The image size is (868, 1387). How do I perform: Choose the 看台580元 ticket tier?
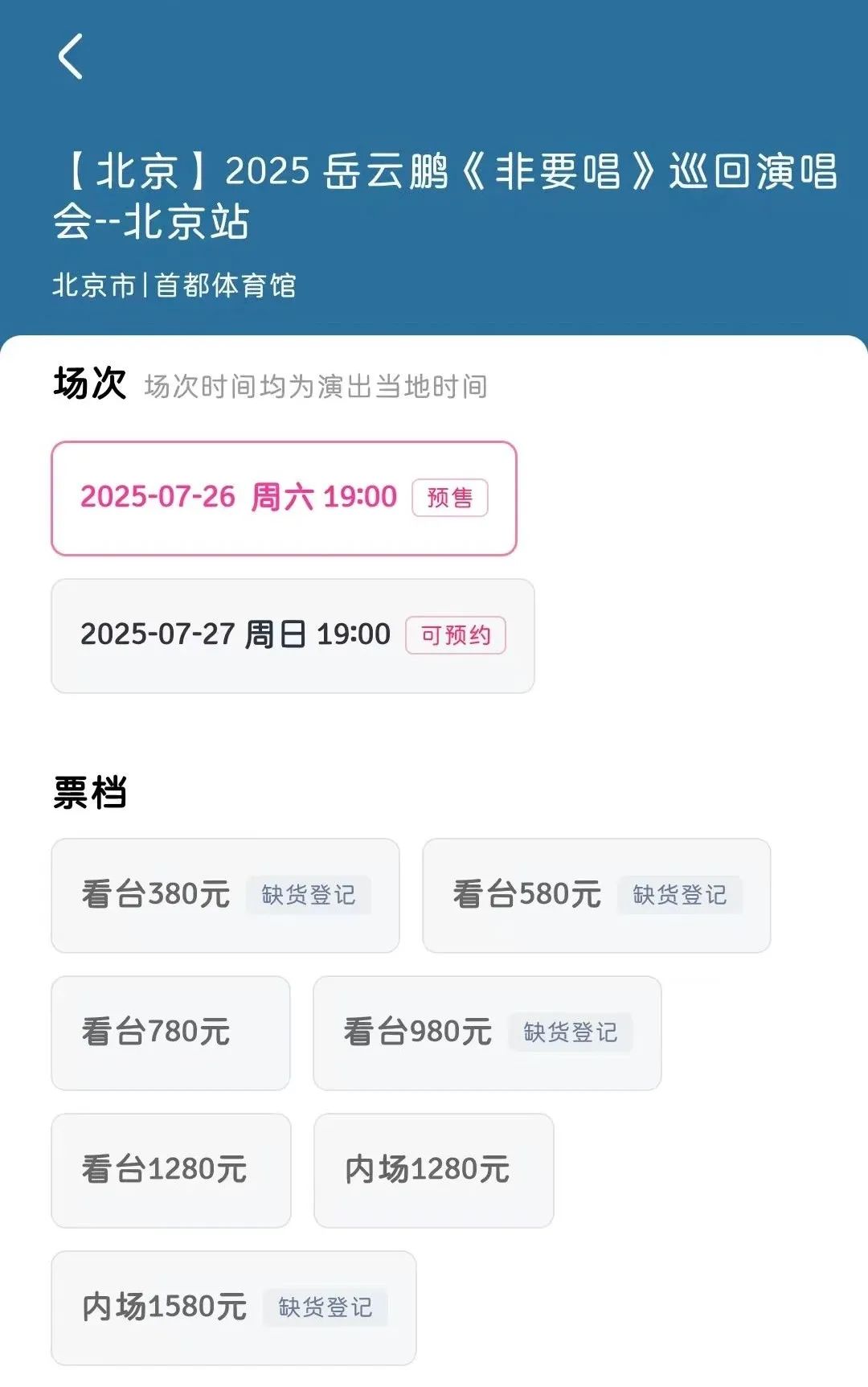(596, 895)
